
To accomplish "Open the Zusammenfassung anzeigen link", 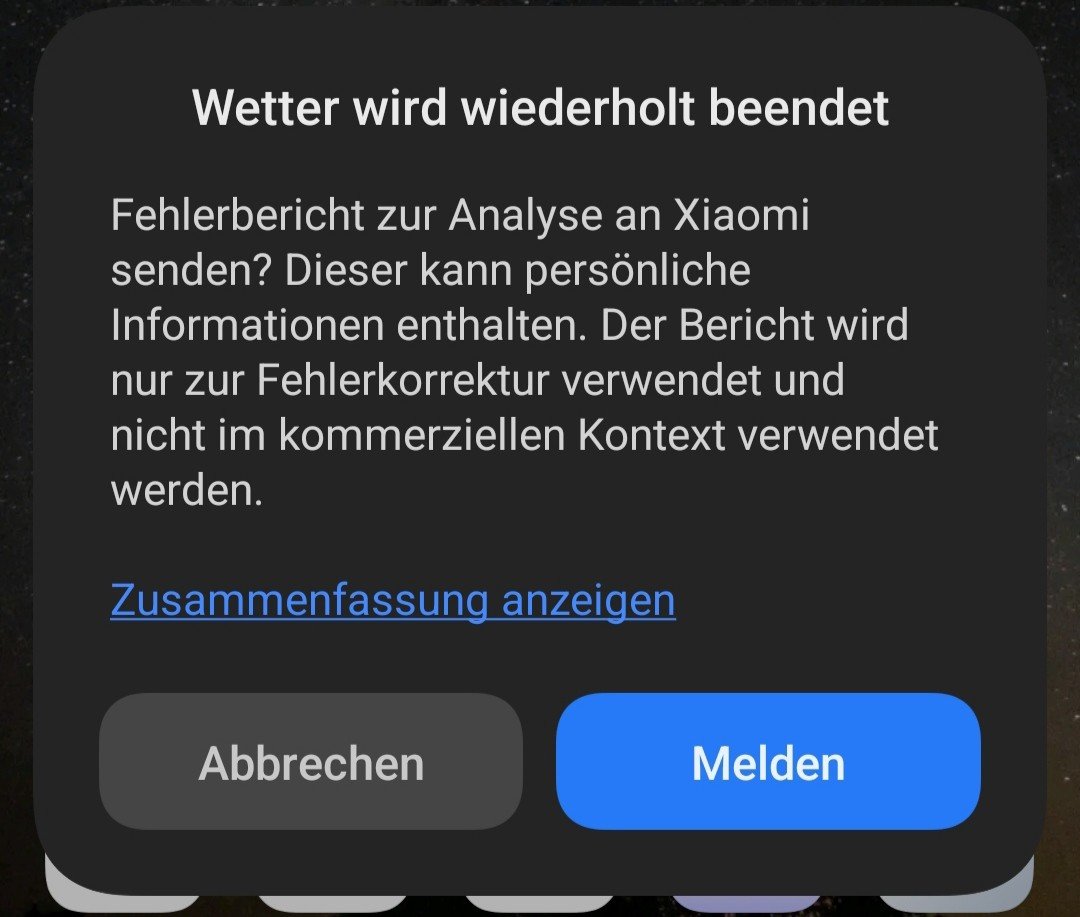I will tap(392, 600).
